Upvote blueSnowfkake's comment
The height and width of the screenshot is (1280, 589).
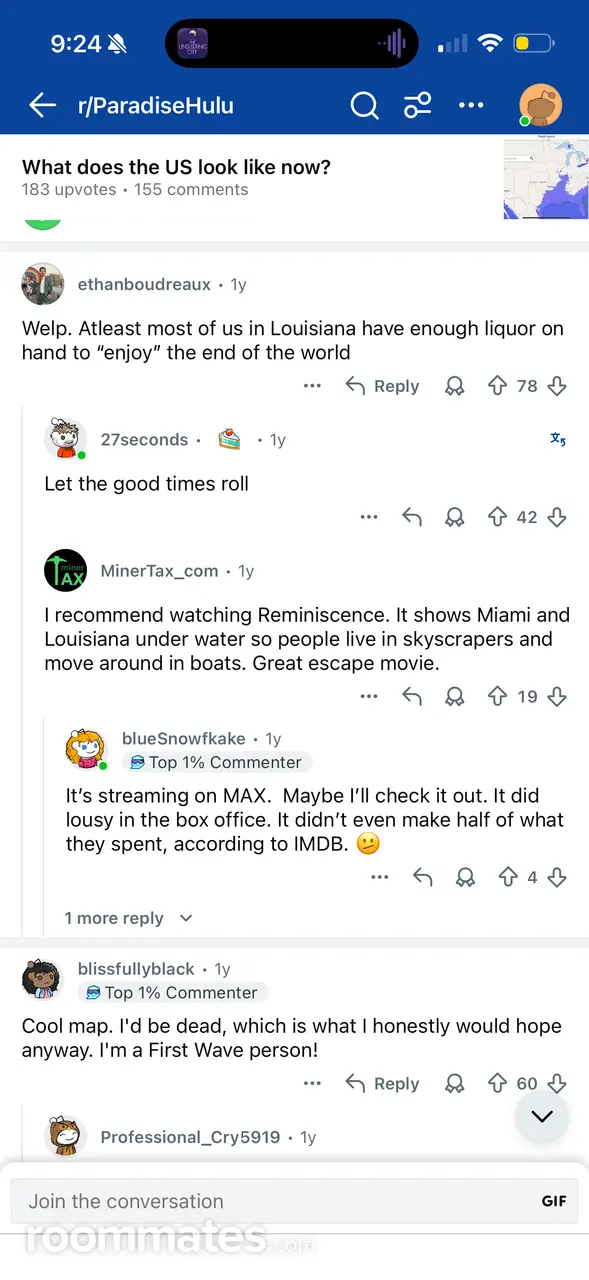[508, 877]
